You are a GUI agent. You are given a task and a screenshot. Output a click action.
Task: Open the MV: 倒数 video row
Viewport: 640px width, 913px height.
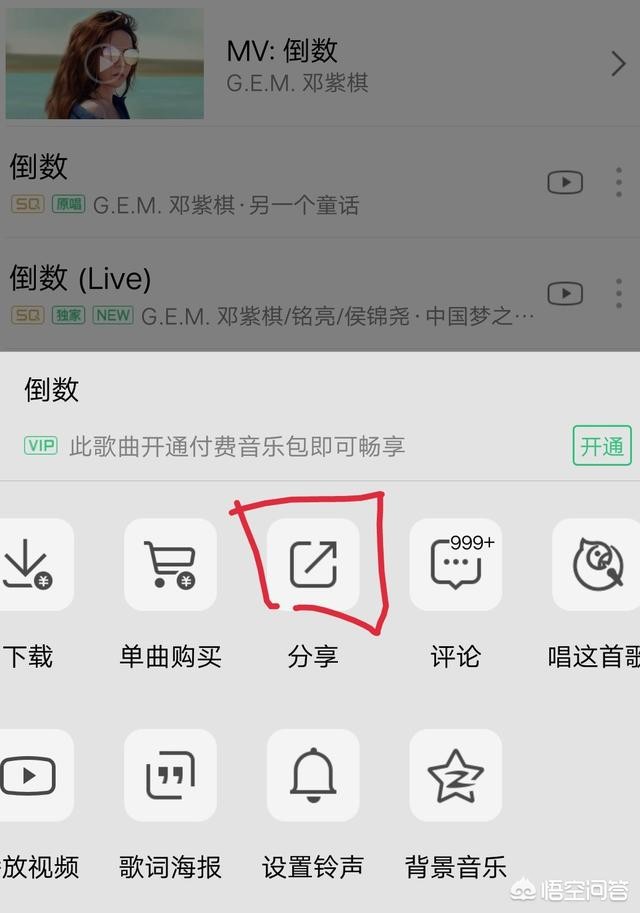[320, 64]
